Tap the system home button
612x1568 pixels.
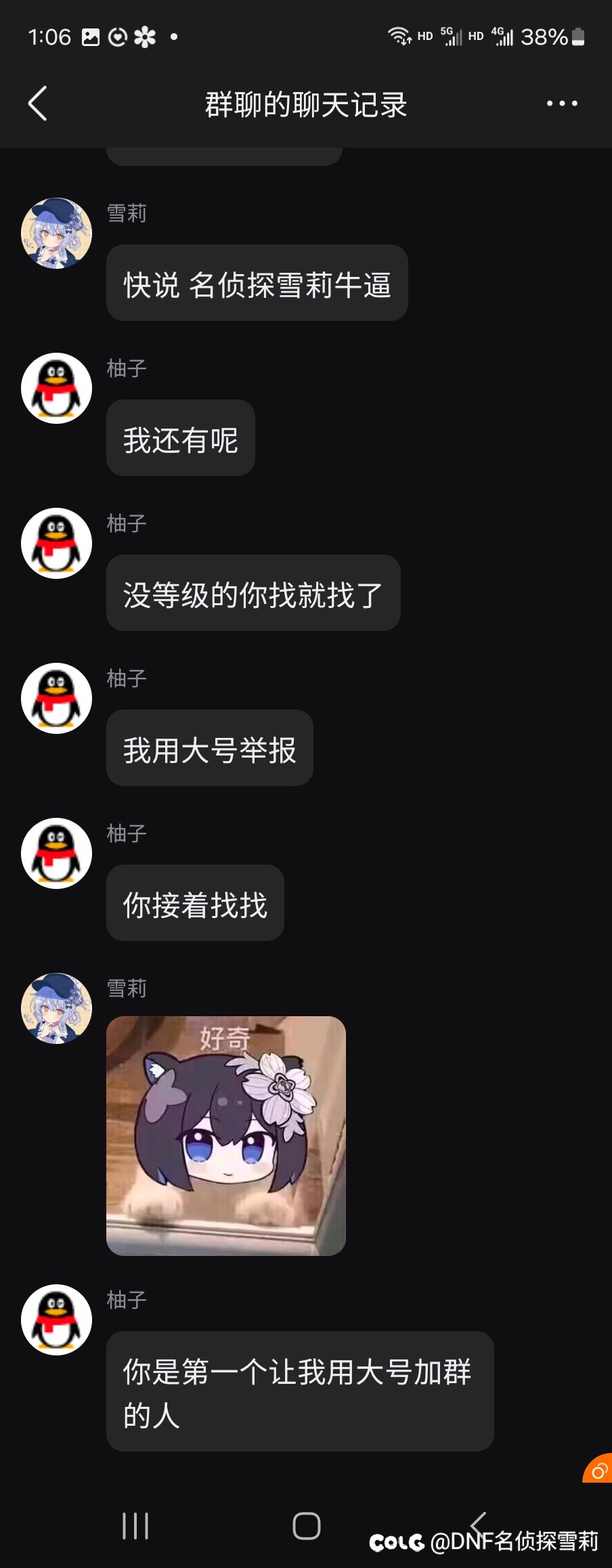click(x=306, y=1526)
